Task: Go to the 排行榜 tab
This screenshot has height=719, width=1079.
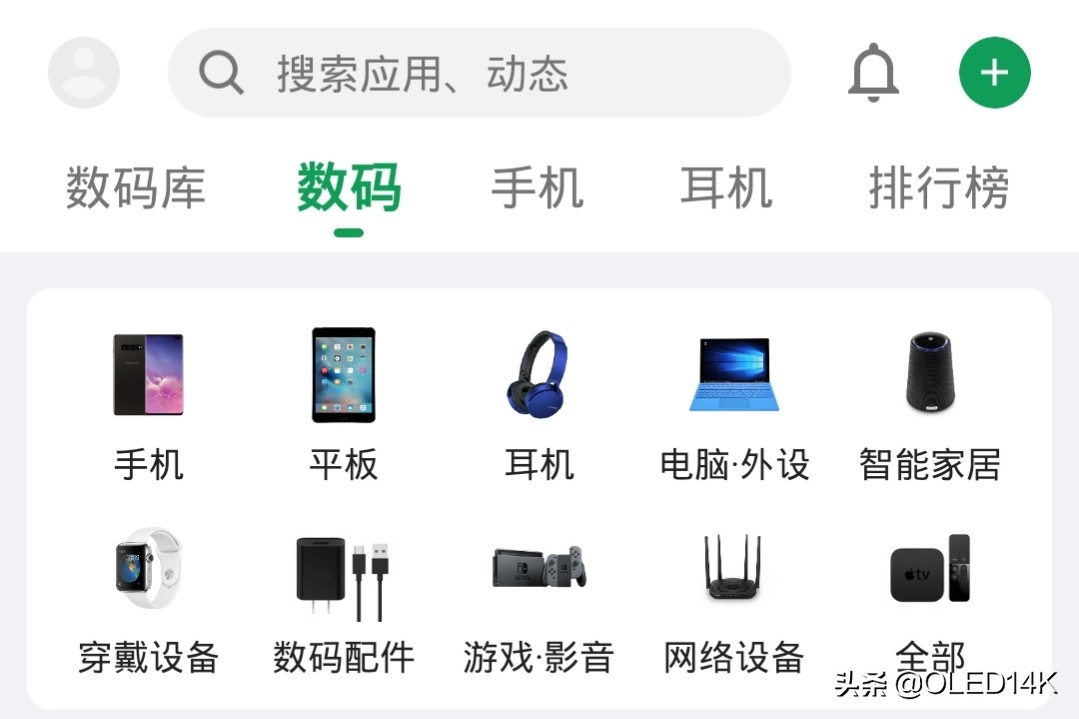Action: (x=938, y=188)
